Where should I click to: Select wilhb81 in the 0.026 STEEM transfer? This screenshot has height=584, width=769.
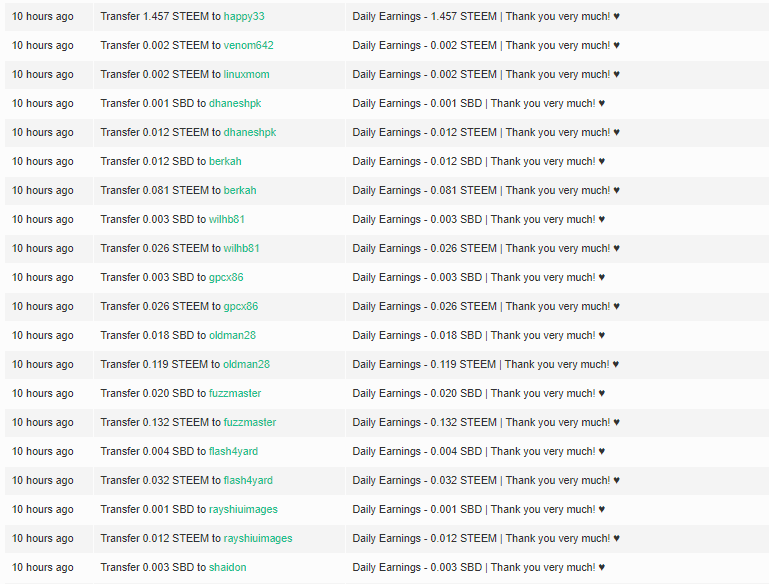click(242, 248)
